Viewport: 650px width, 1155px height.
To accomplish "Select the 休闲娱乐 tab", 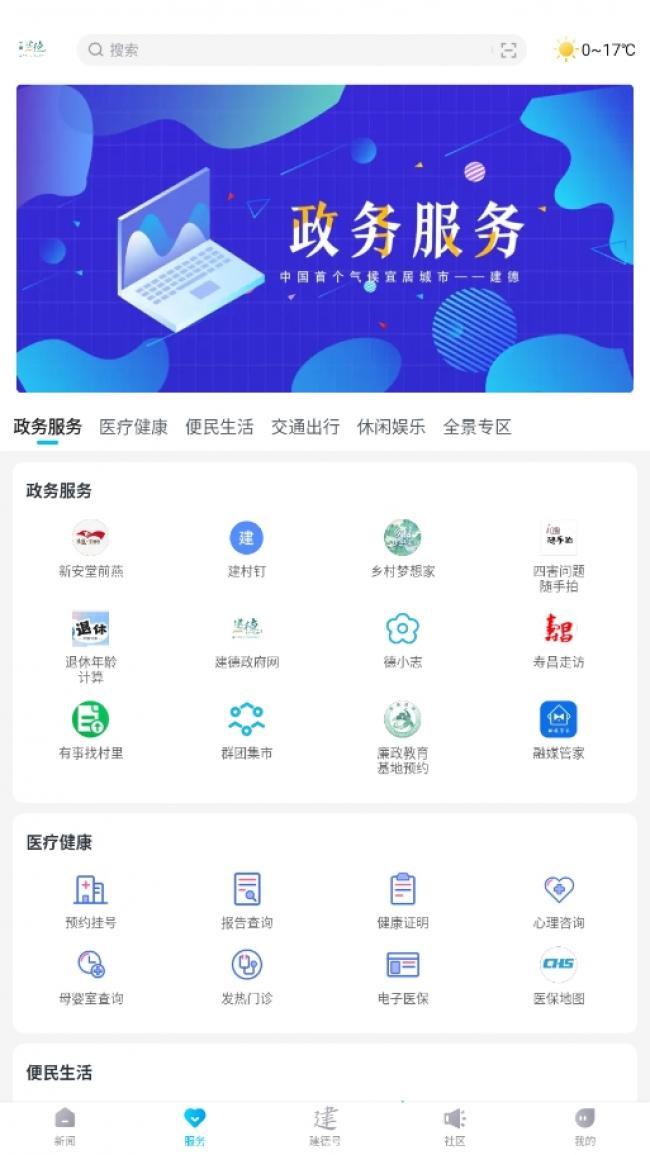I will click(391, 427).
